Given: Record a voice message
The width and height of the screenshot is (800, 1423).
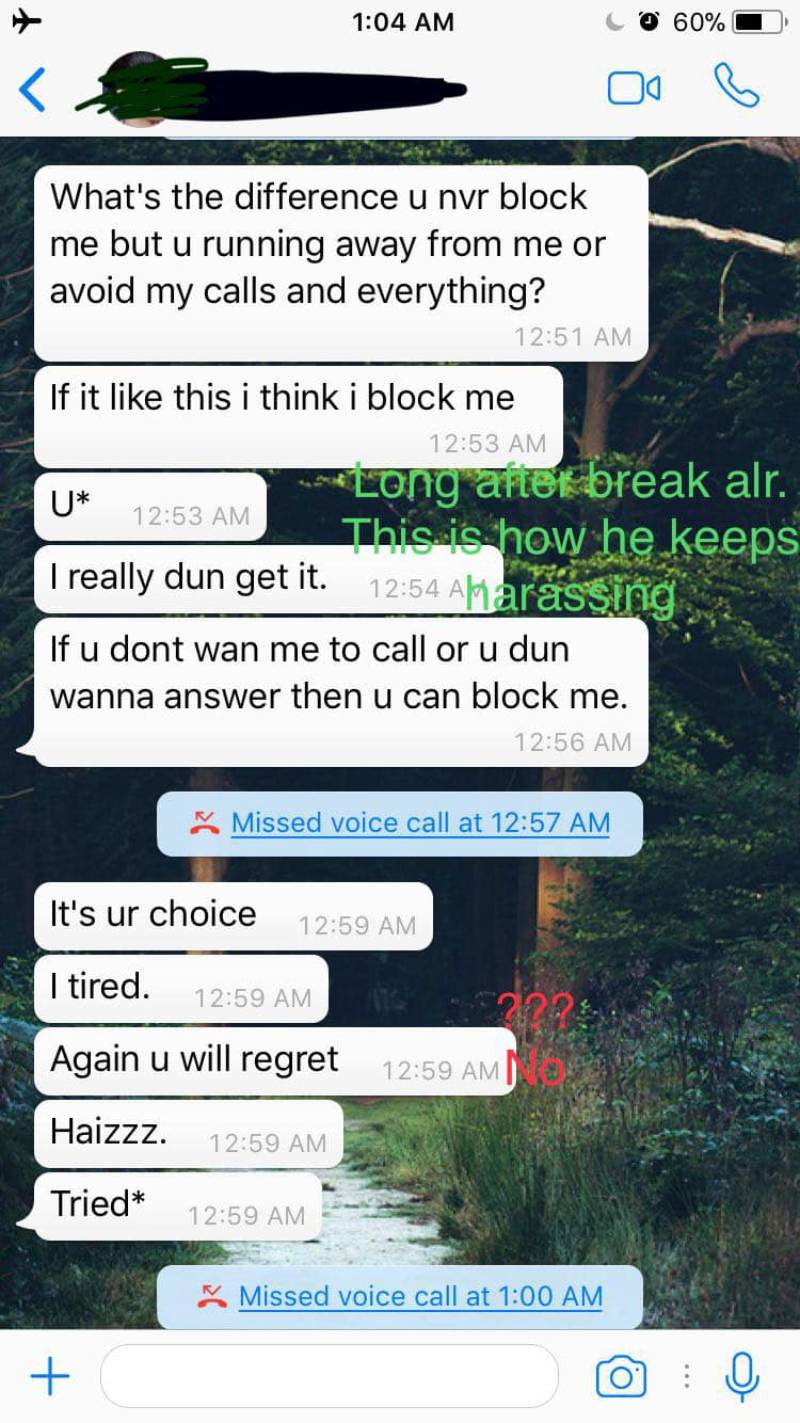Looking at the screenshot, I should tap(741, 1377).
